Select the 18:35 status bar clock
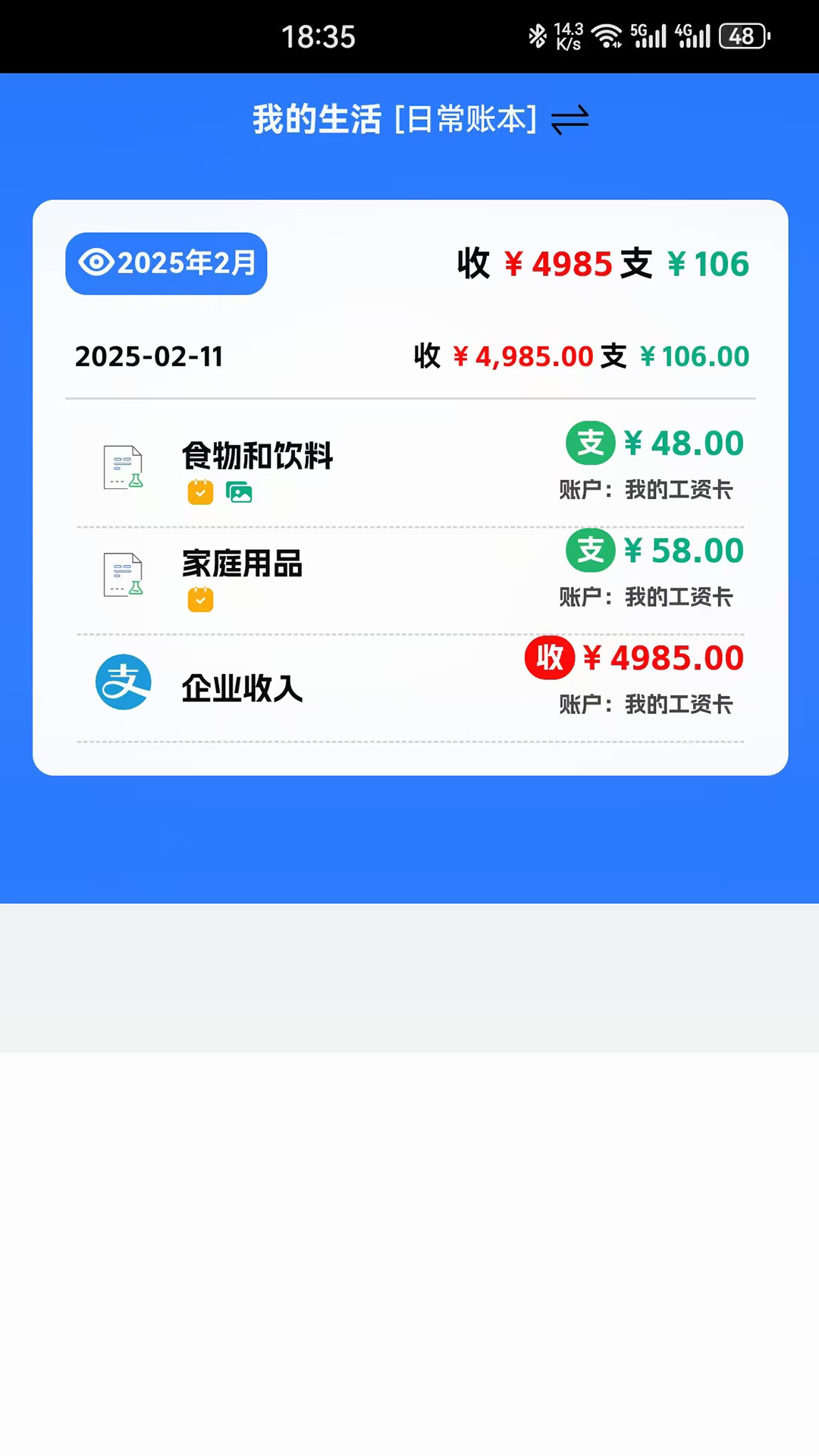Image resolution: width=819 pixels, height=1456 pixels. coord(318,37)
